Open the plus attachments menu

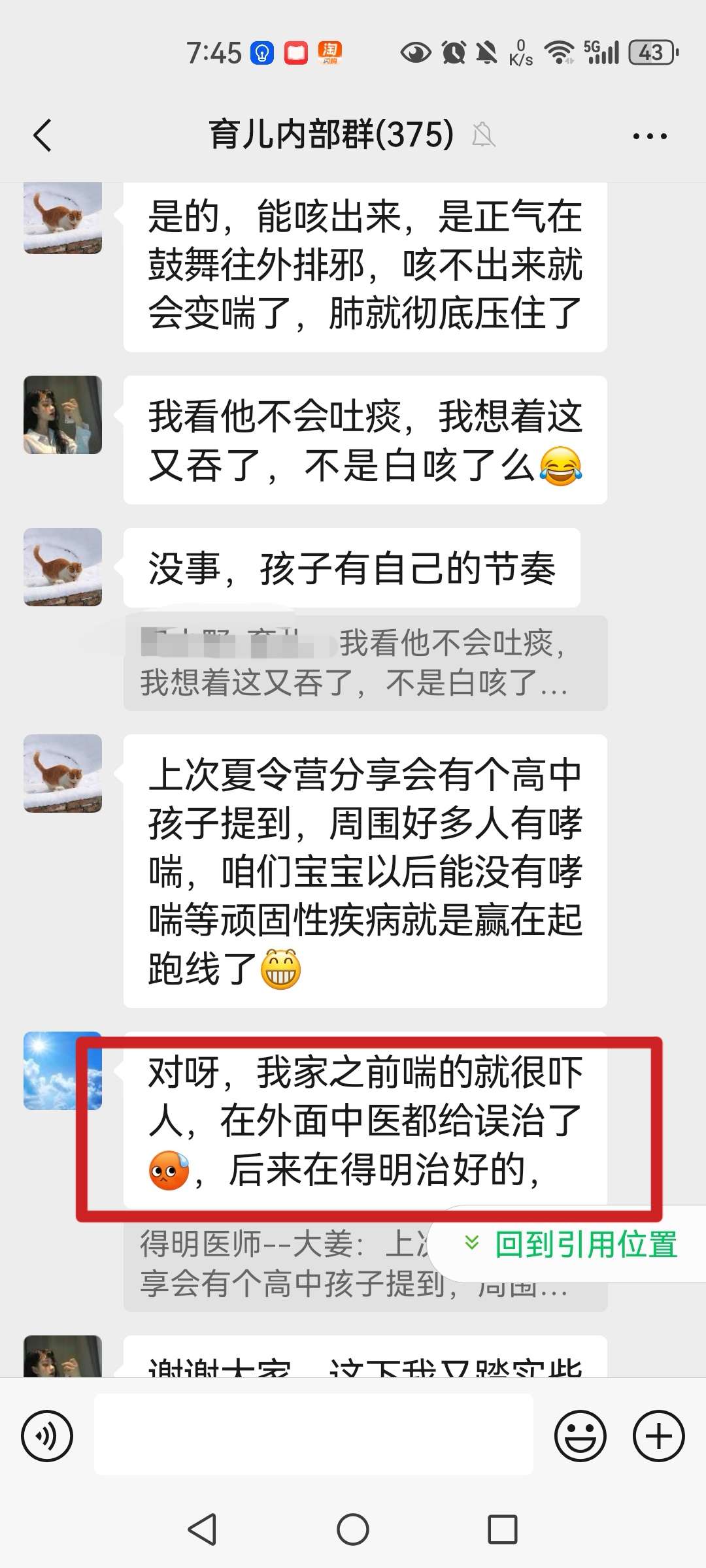[658, 1435]
